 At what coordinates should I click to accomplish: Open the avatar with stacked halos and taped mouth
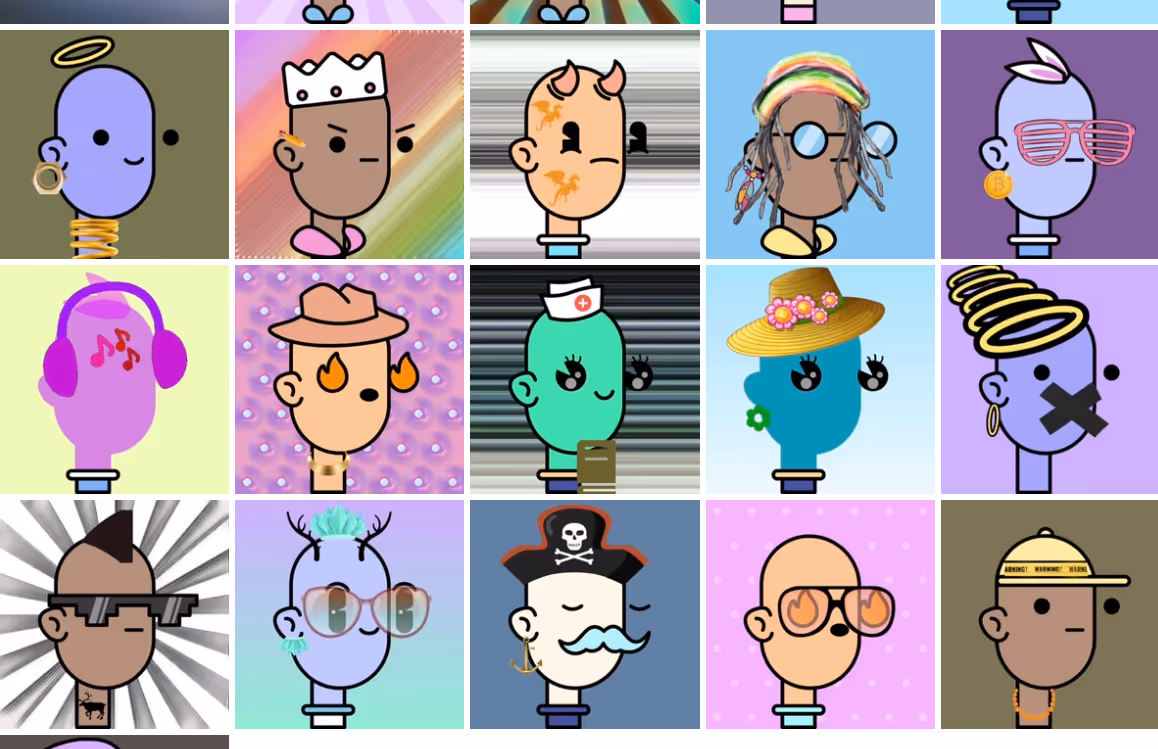coord(1049,379)
